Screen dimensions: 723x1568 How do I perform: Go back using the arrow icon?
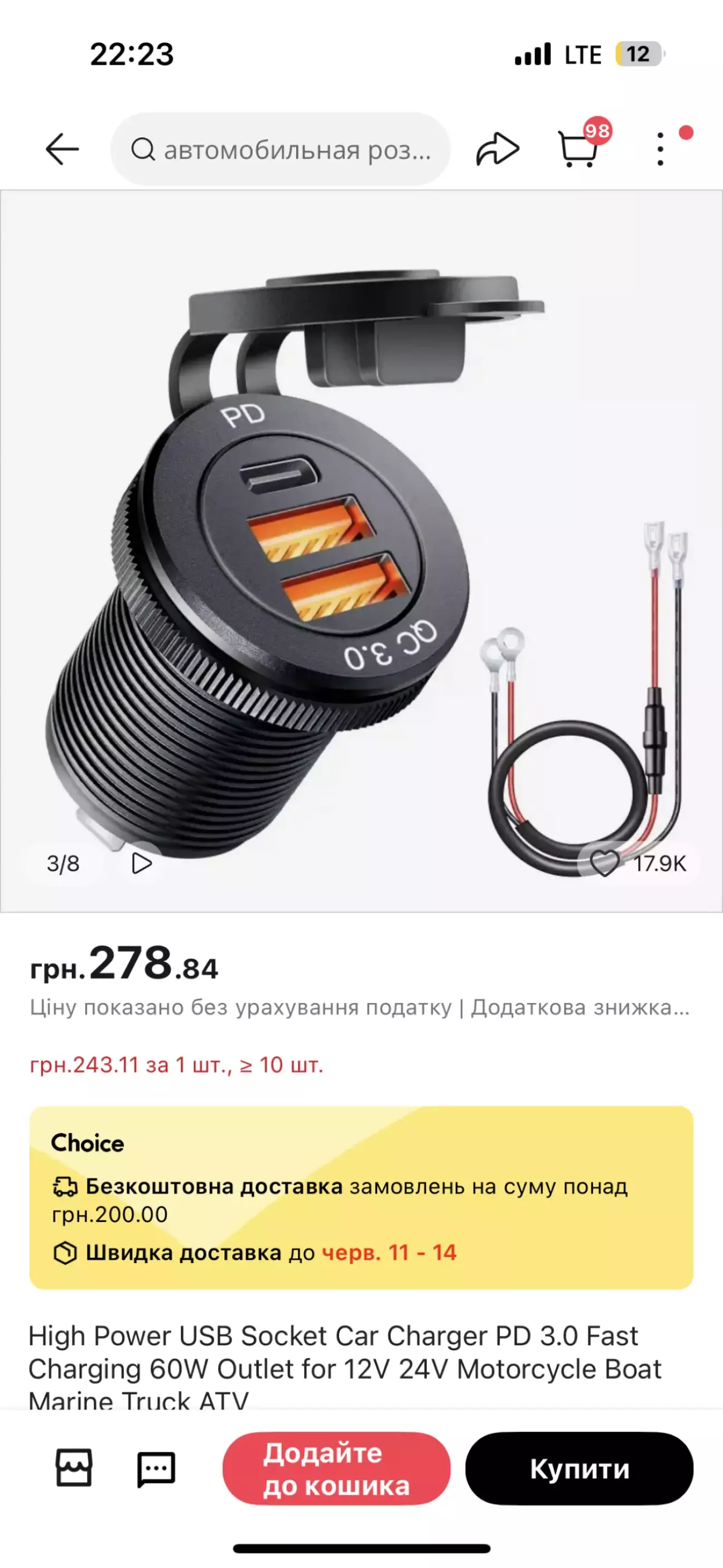tap(62, 149)
